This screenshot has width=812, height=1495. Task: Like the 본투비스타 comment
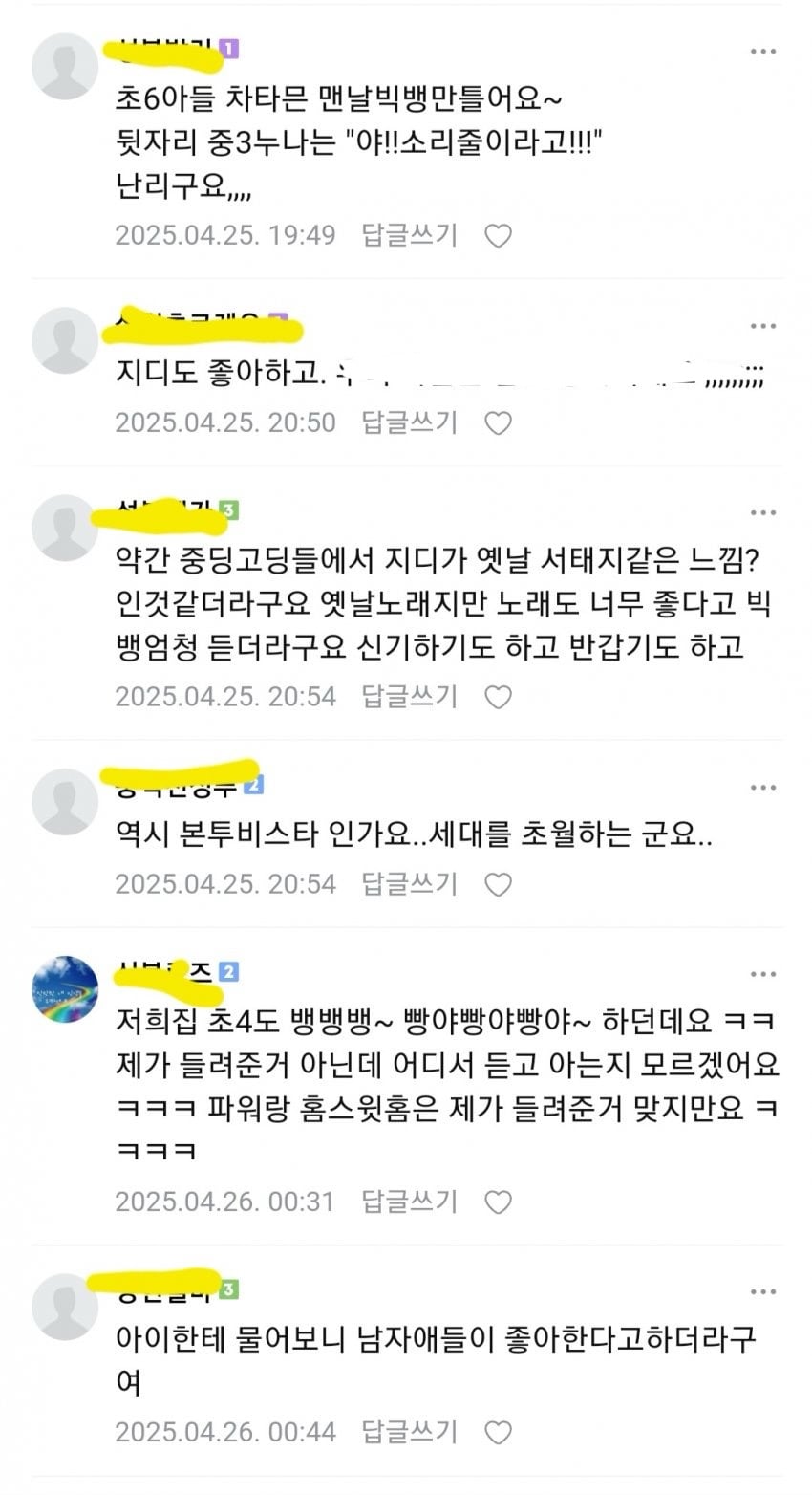(x=498, y=884)
